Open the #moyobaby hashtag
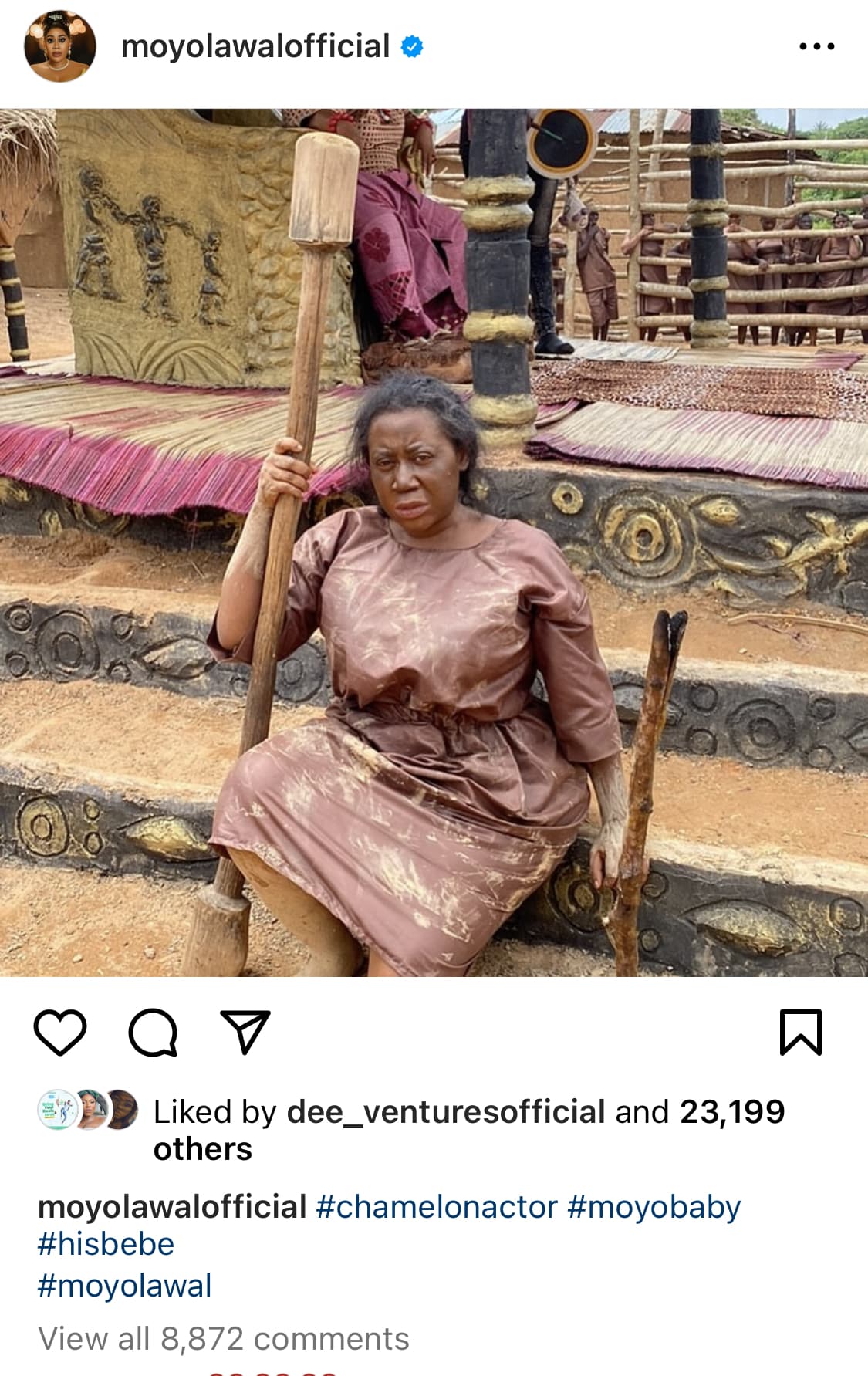868x1376 pixels. click(x=654, y=1207)
